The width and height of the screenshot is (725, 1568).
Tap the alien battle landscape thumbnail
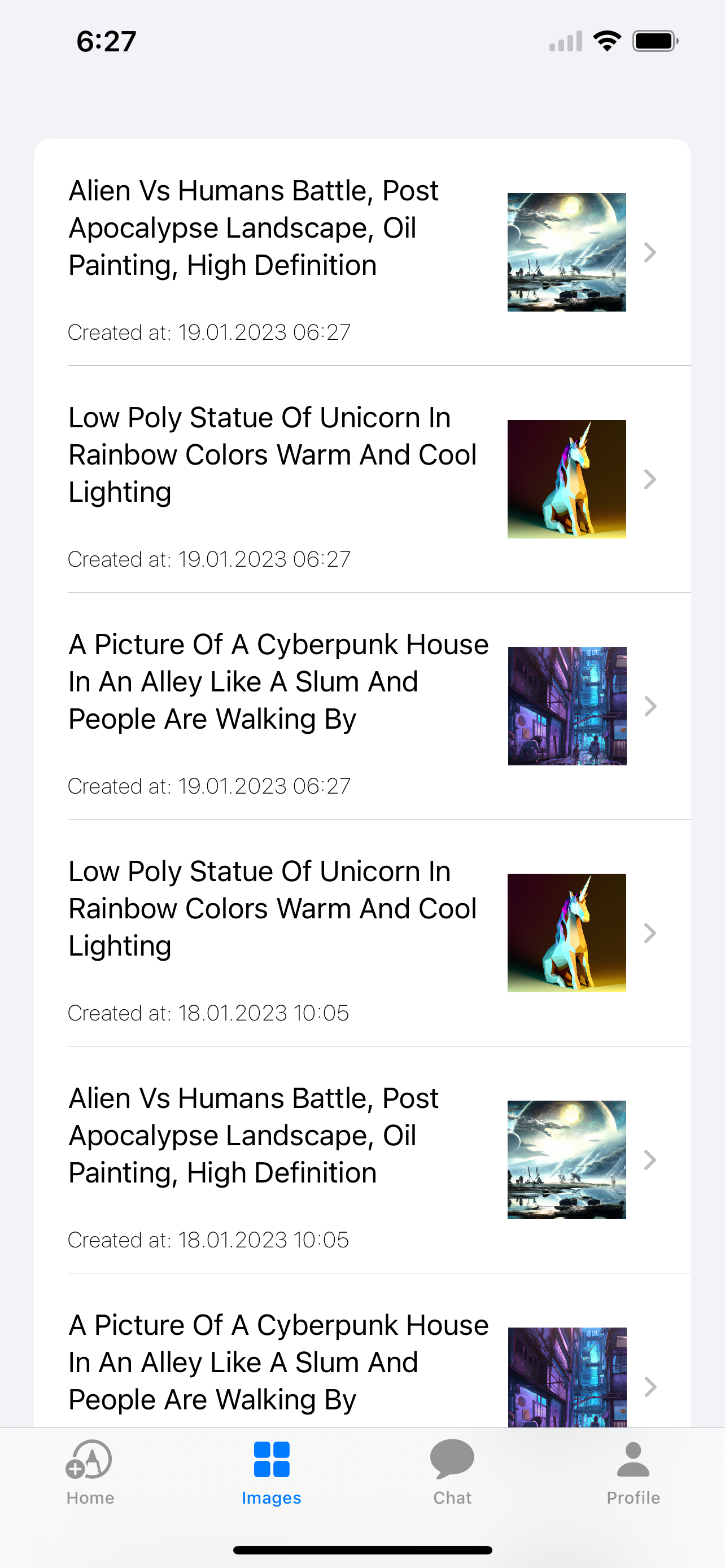click(x=566, y=252)
